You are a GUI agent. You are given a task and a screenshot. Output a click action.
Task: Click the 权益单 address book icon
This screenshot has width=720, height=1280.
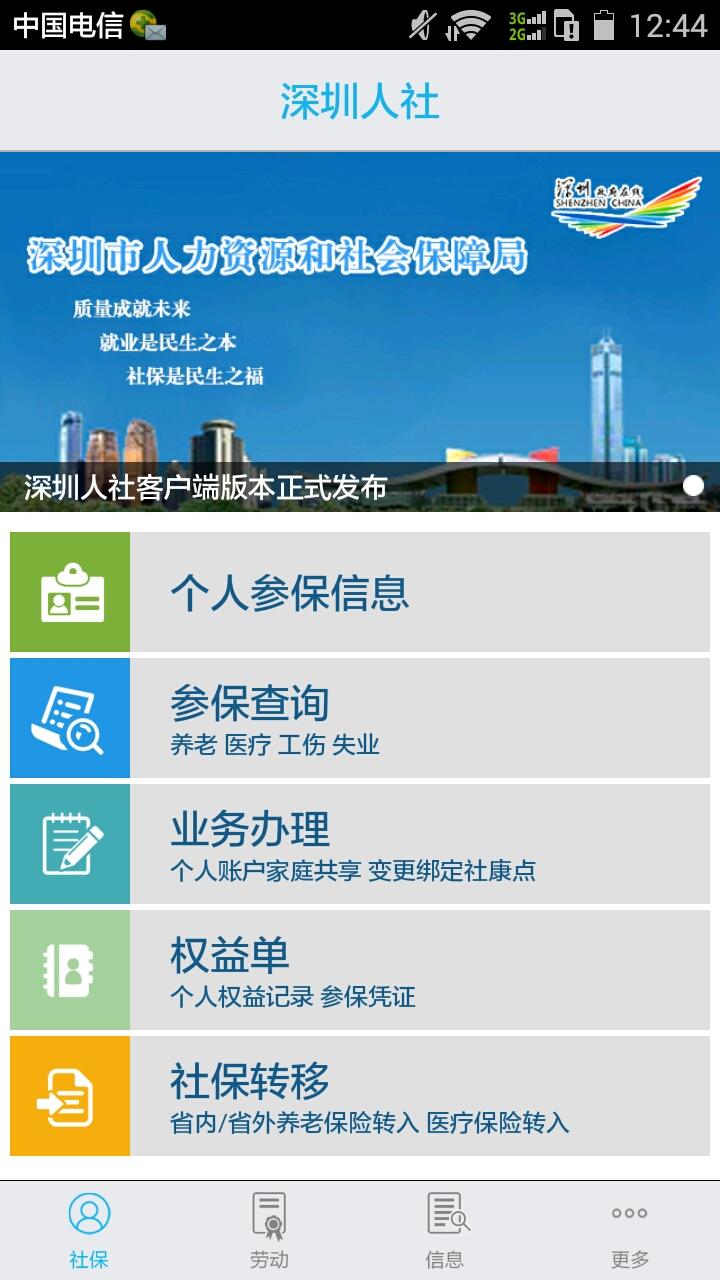tap(69, 969)
